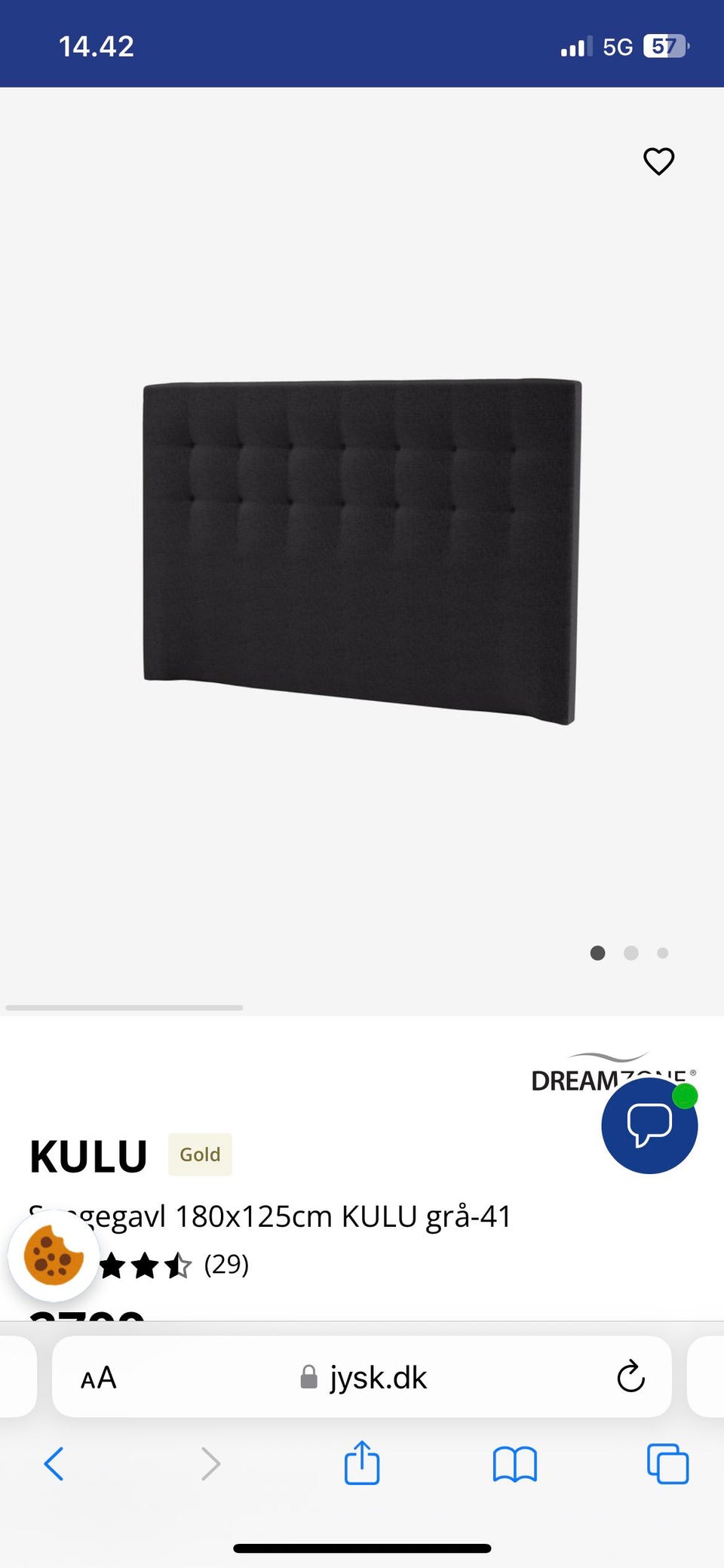
Task: Share this product page
Action: (362, 1462)
